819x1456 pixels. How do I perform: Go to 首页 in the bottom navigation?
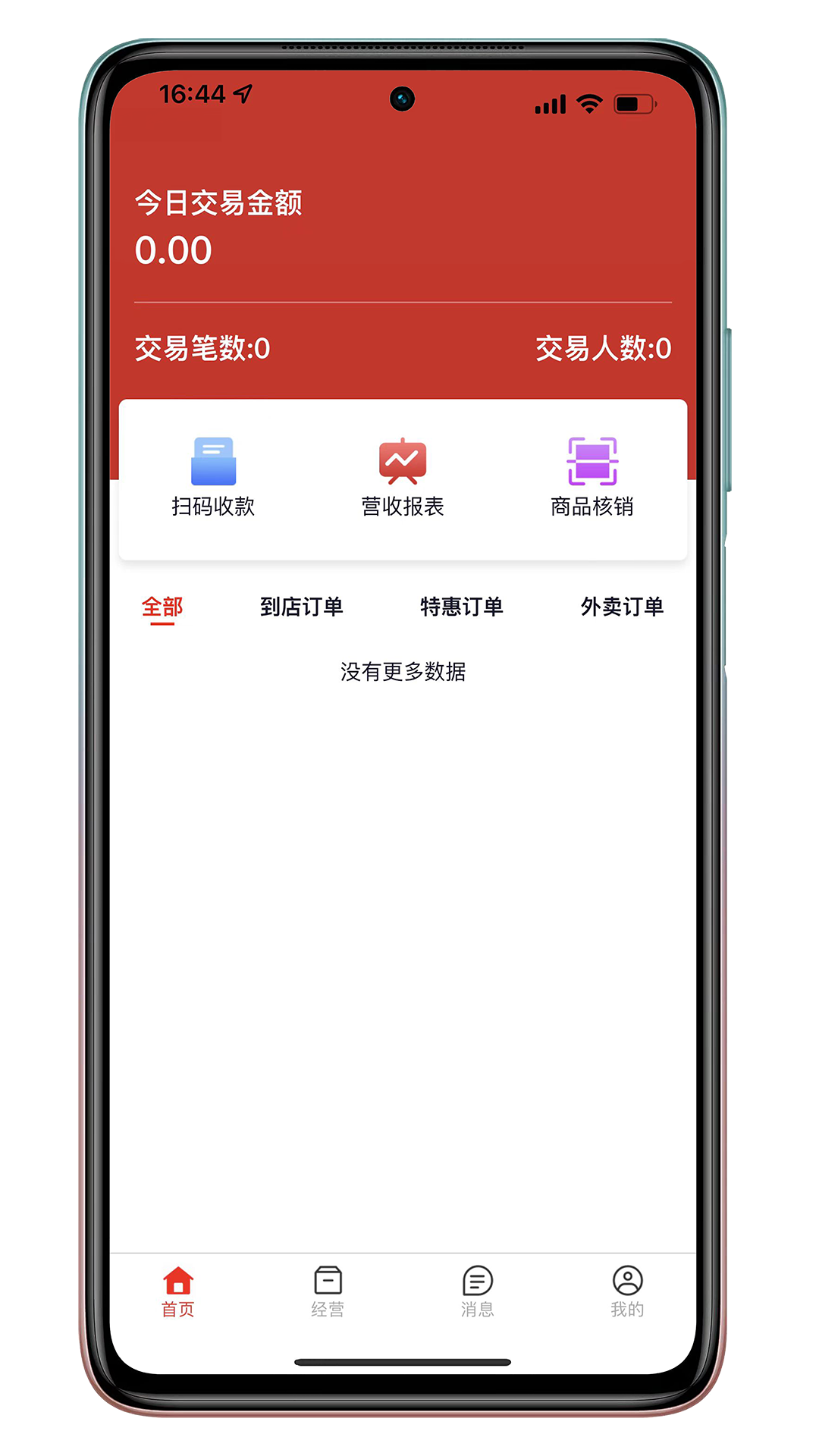click(x=178, y=1291)
